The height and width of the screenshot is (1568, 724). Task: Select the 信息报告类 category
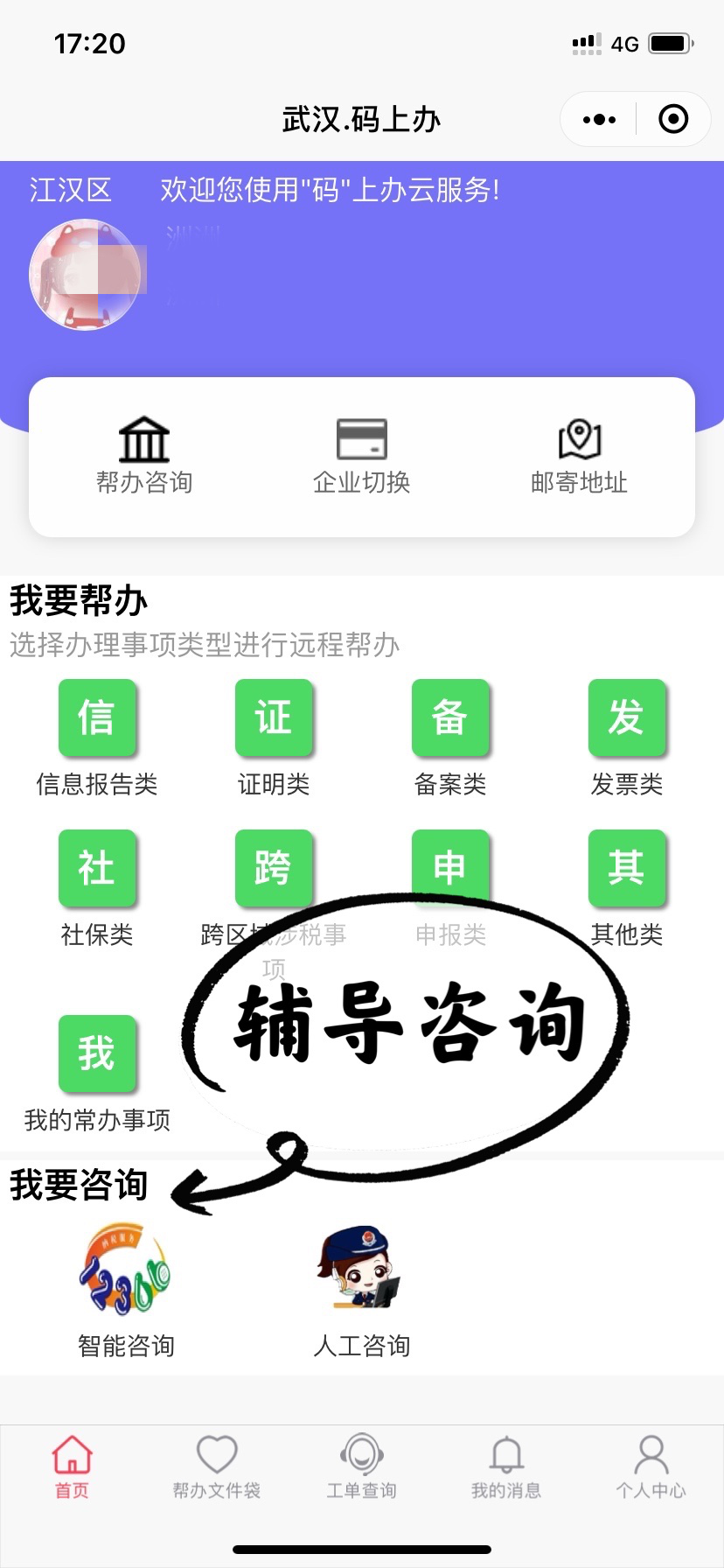point(97,738)
